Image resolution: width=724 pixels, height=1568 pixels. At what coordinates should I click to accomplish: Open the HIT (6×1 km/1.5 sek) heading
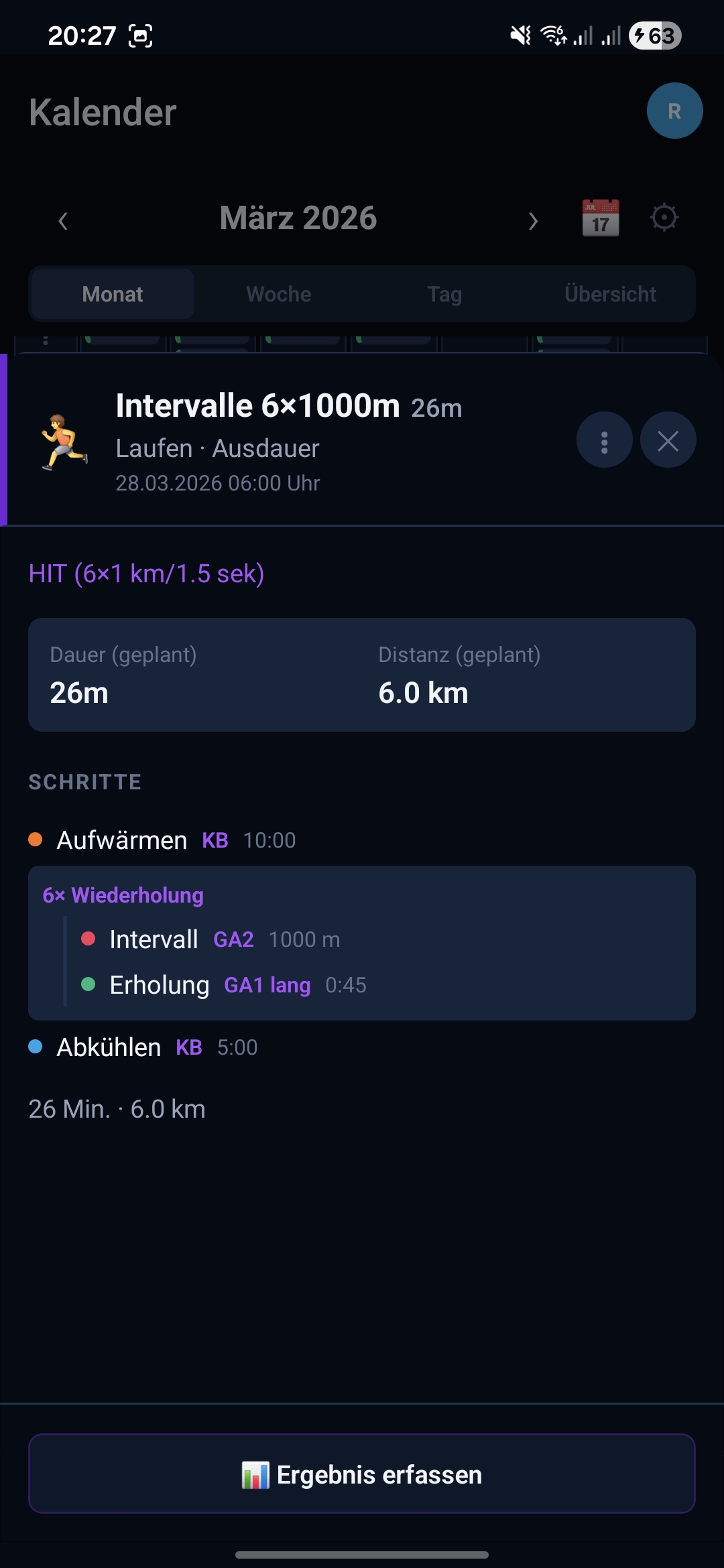[x=146, y=573]
